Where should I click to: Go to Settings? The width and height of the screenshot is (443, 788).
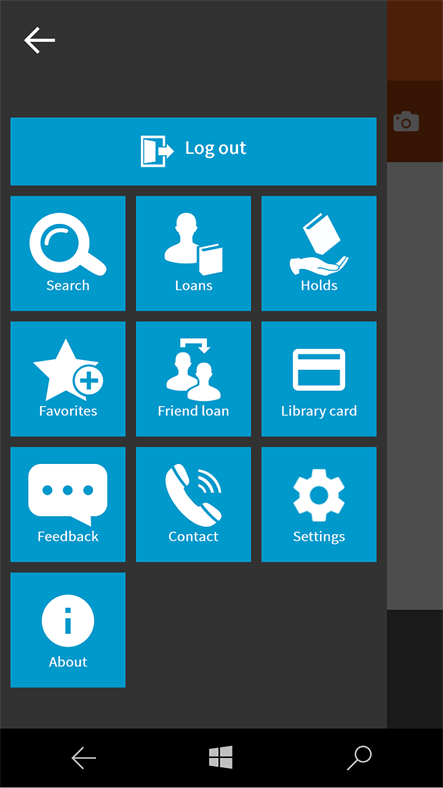(x=319, y=505)
